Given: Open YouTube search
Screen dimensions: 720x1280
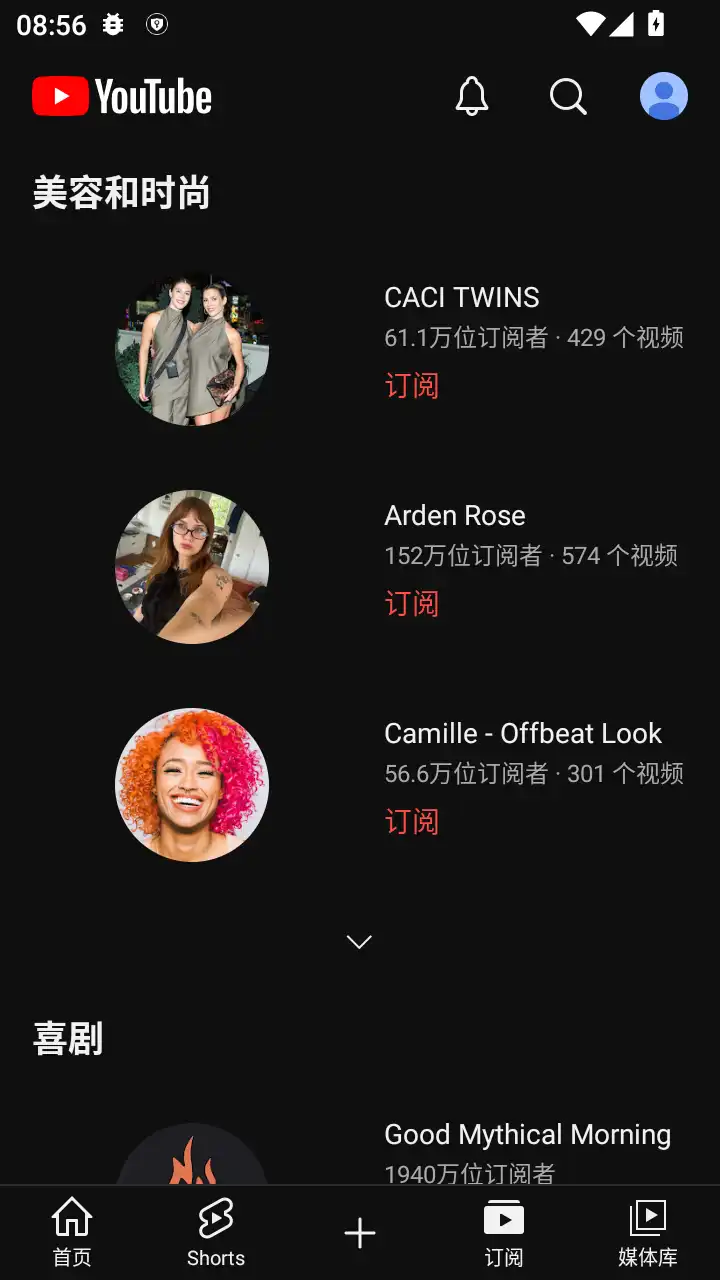Looking at the screenshot, I should 568,97.
